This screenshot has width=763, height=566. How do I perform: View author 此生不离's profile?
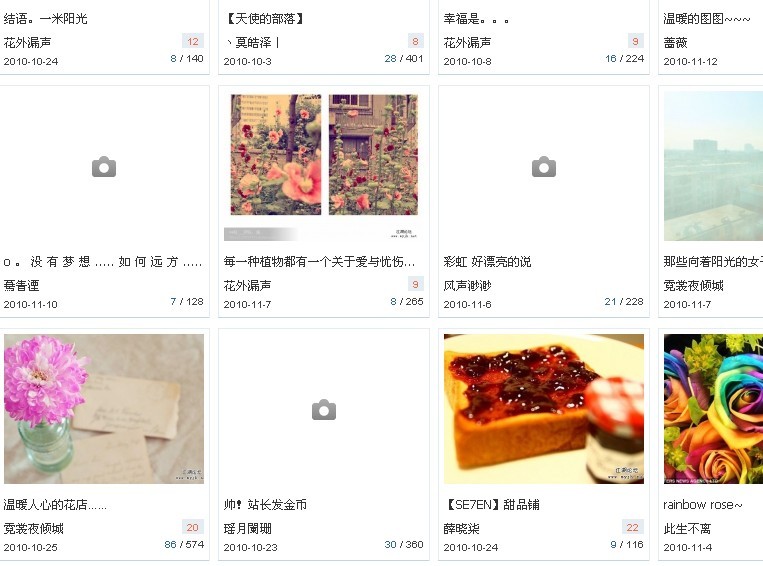(687, 528)
